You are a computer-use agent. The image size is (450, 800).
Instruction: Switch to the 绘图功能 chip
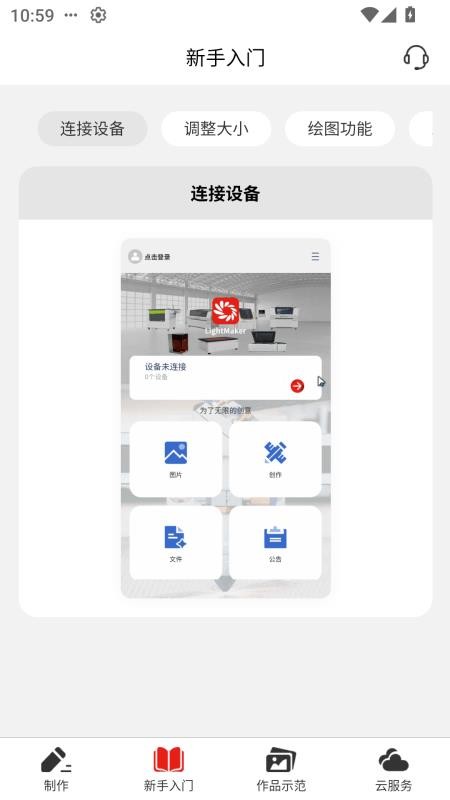pos(340,129)
